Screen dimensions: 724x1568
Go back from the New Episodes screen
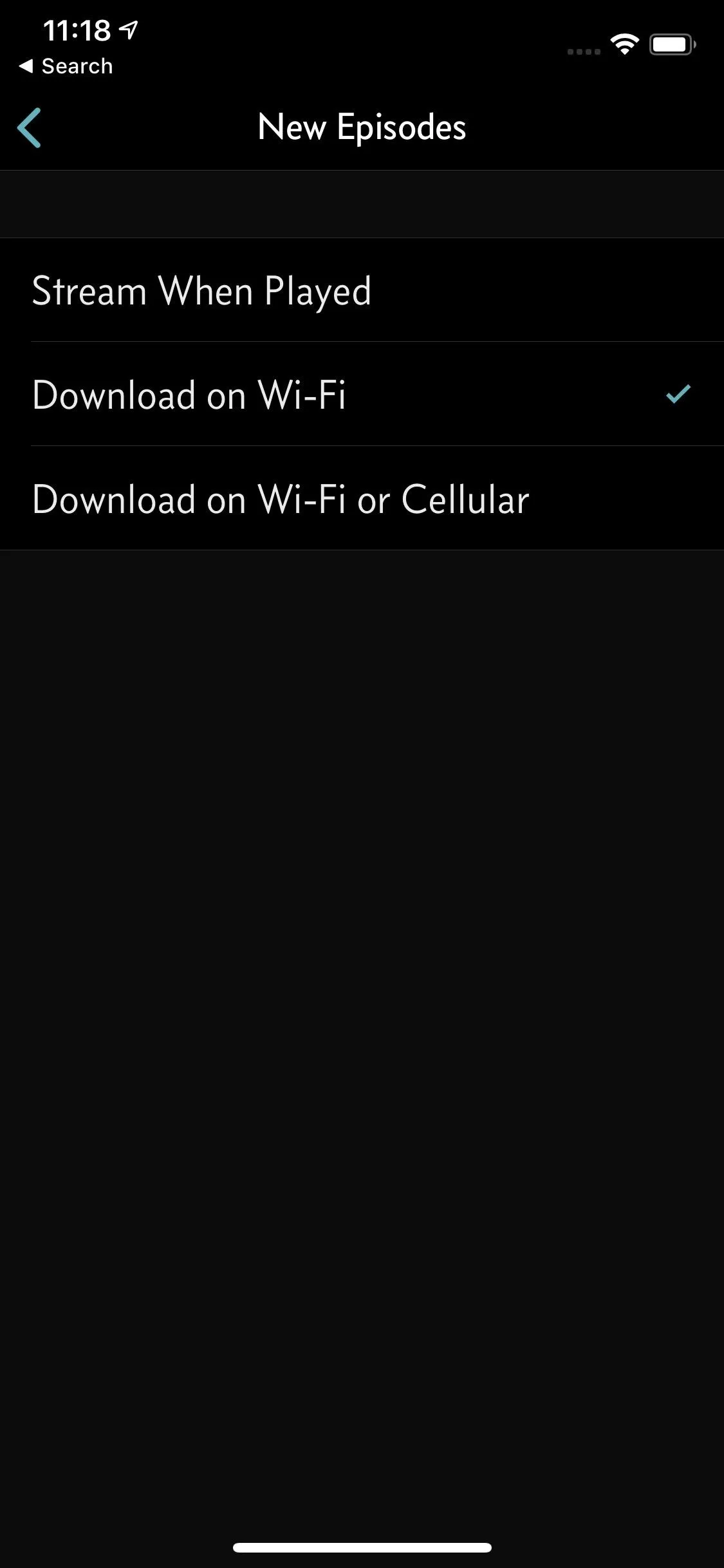click(30, 127)
